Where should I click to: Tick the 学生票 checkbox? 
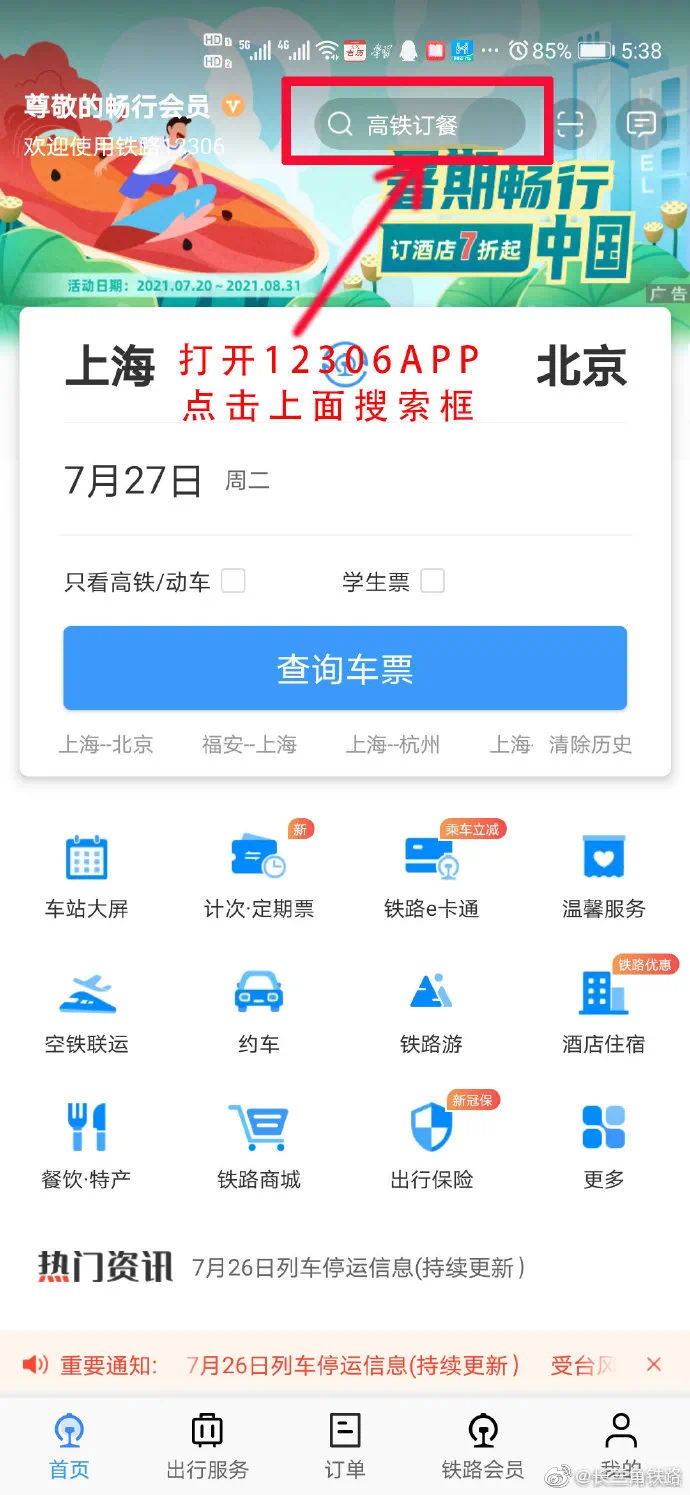click(x=432, y=581)
